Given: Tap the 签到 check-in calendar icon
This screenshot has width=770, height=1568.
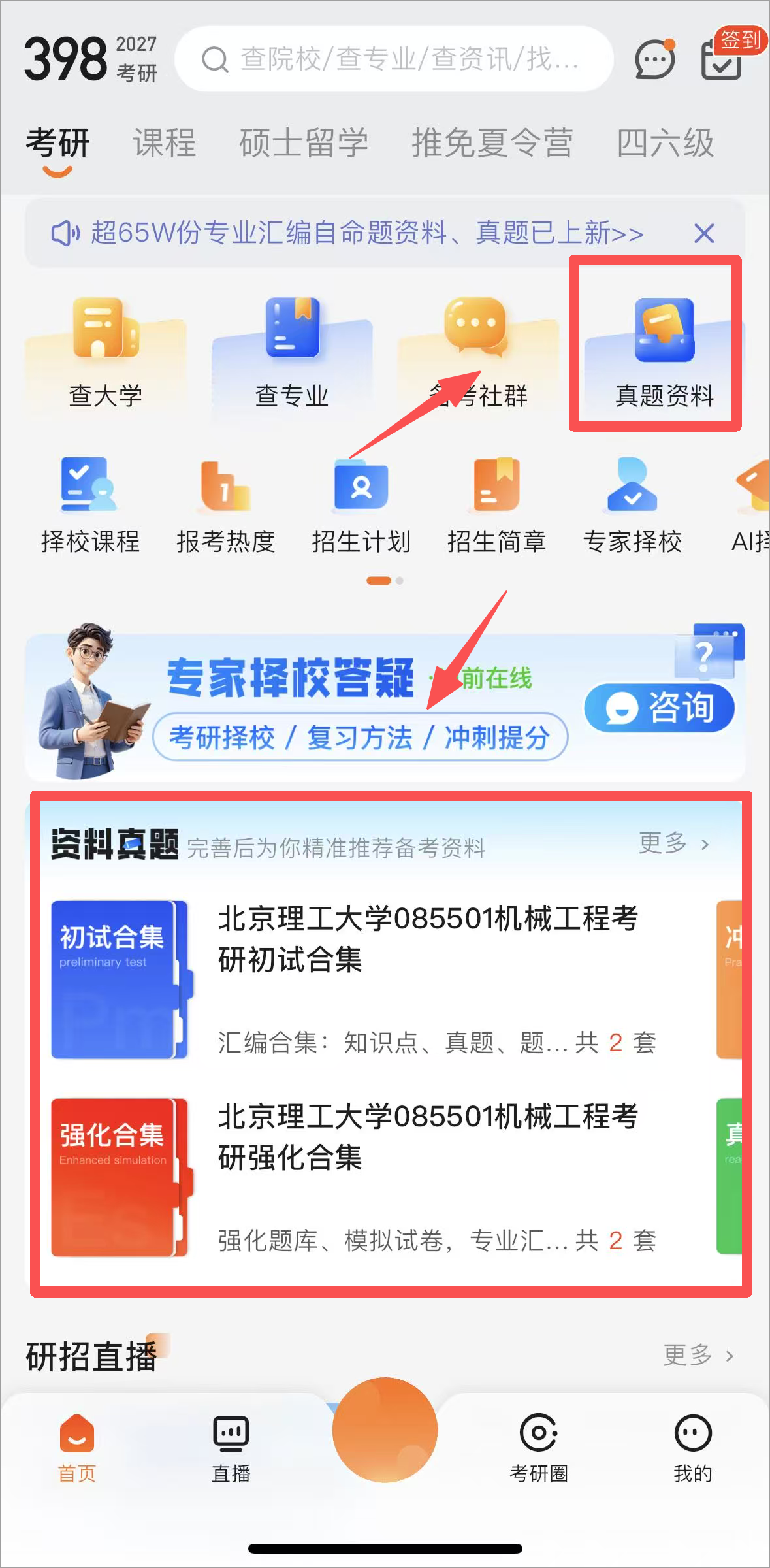Looking at the screenshot, I should pos(722,59).
